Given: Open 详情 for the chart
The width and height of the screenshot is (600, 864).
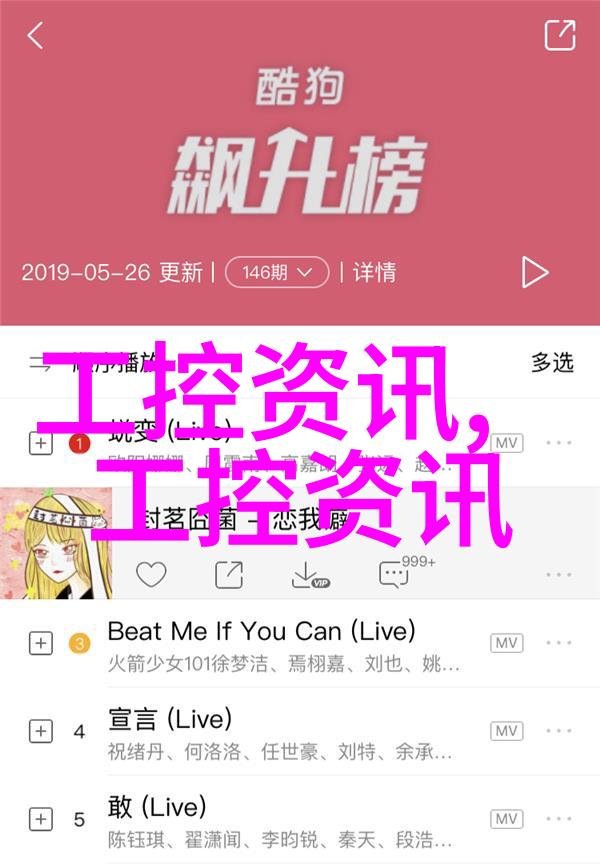Looking at the screenshot, I should 374,272.
